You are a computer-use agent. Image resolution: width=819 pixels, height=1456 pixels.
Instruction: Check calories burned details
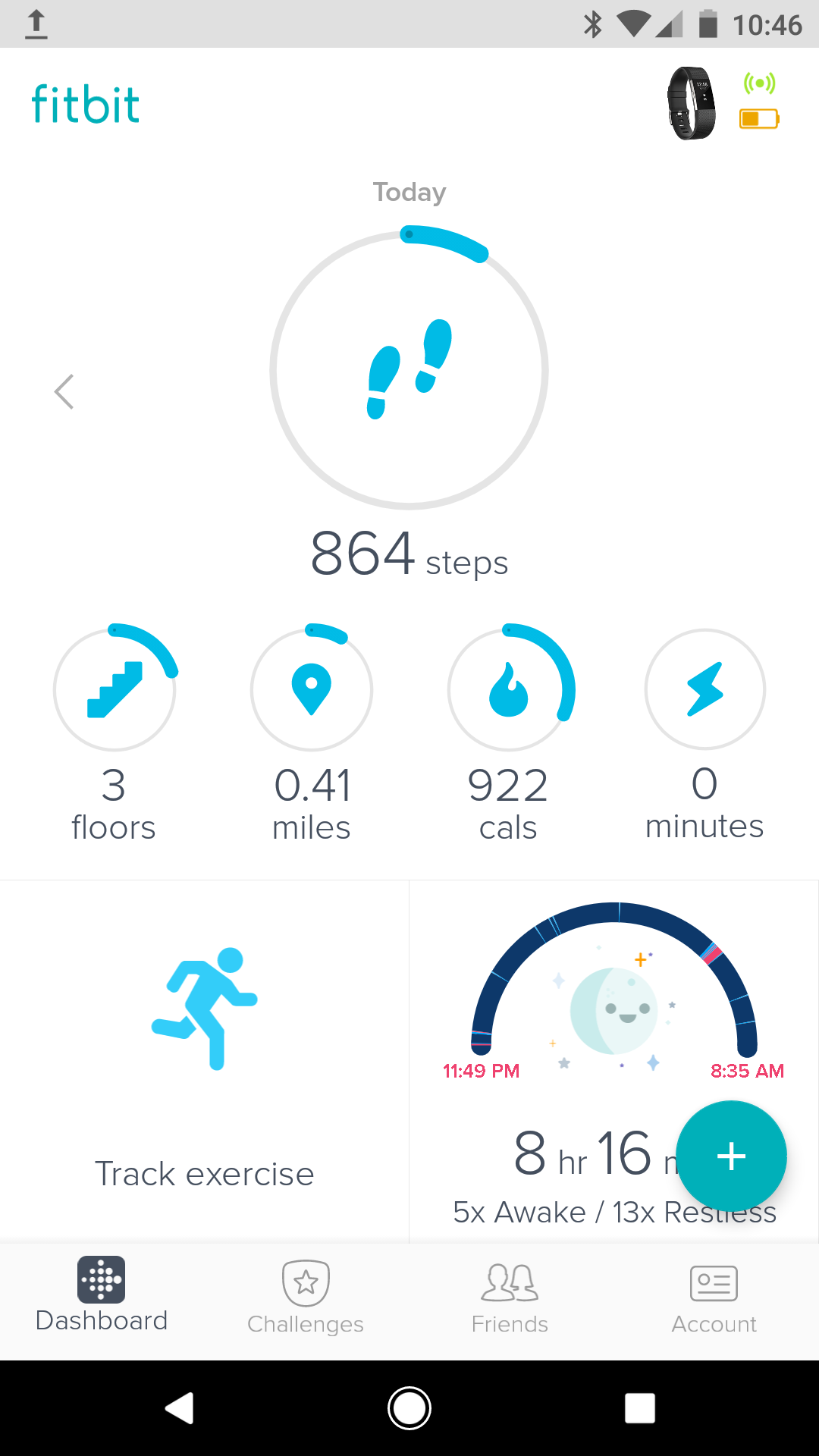click(x=508, y=689)
